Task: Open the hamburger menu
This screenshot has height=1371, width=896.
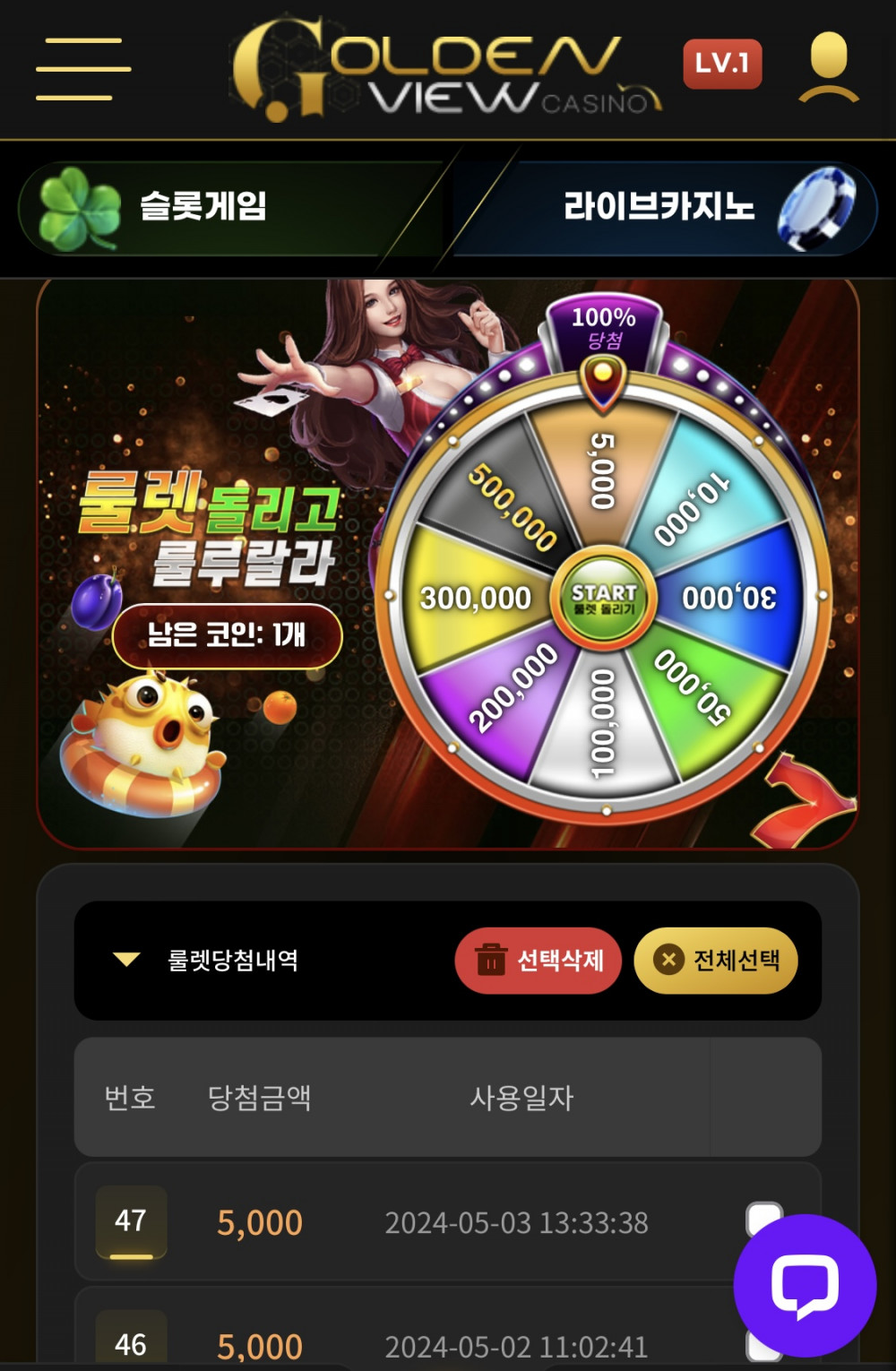Action: pyautogui.click(x=83, y=69)
